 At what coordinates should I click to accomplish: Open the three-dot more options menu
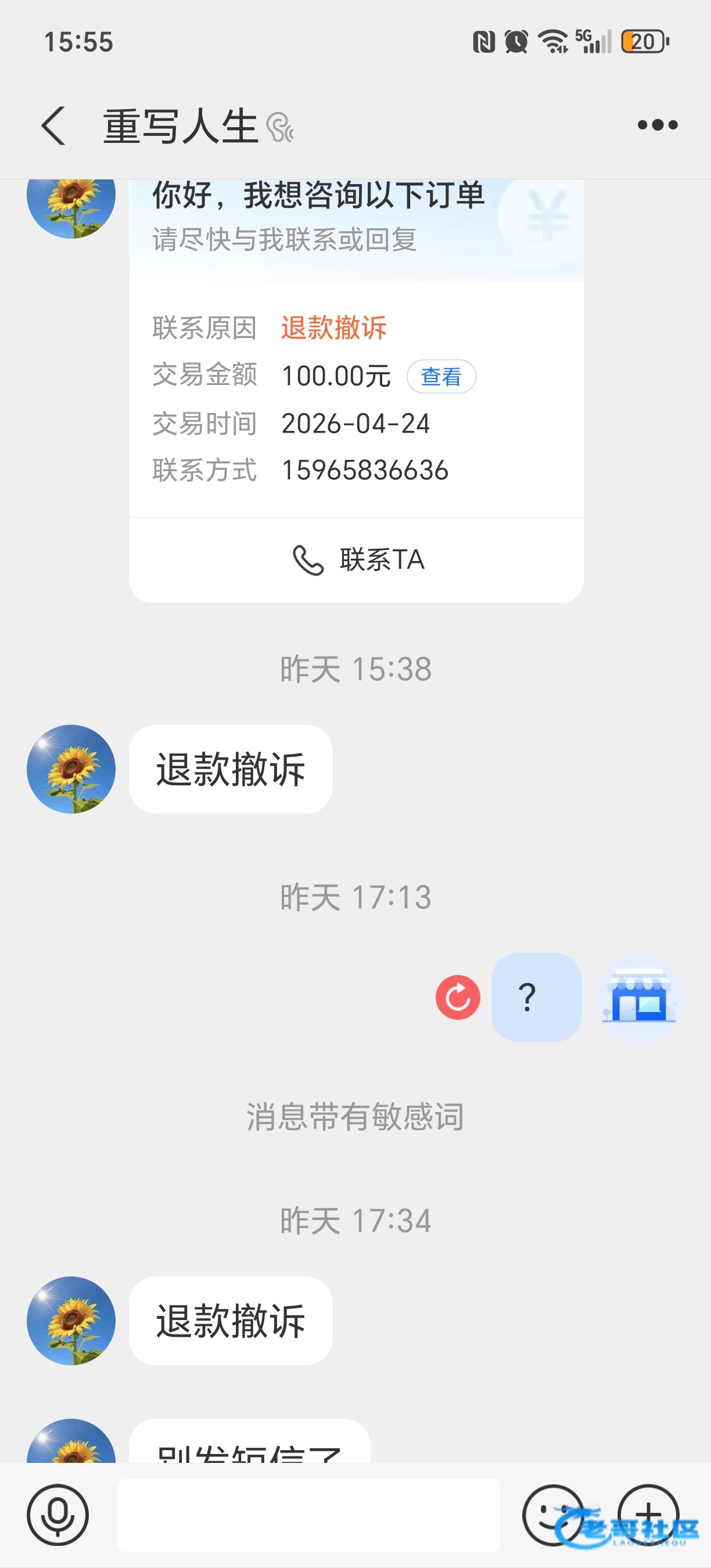(658, 125)
